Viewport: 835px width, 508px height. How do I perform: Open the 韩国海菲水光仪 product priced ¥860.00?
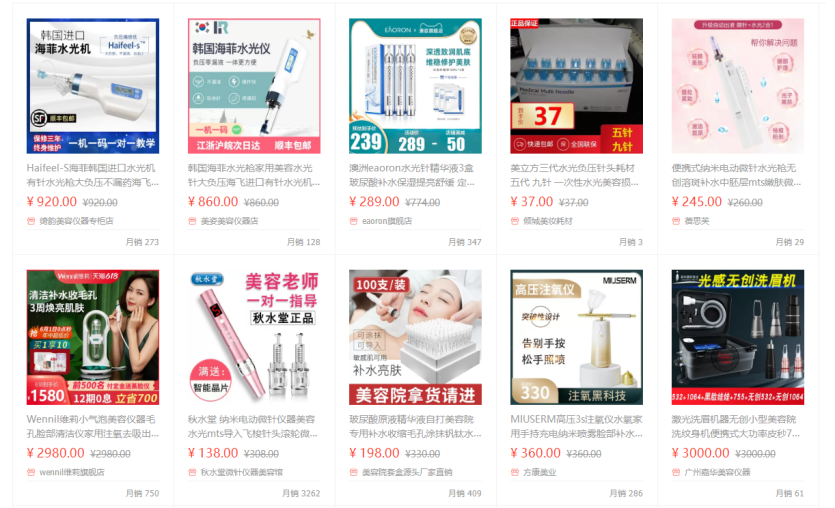[254, 84]
